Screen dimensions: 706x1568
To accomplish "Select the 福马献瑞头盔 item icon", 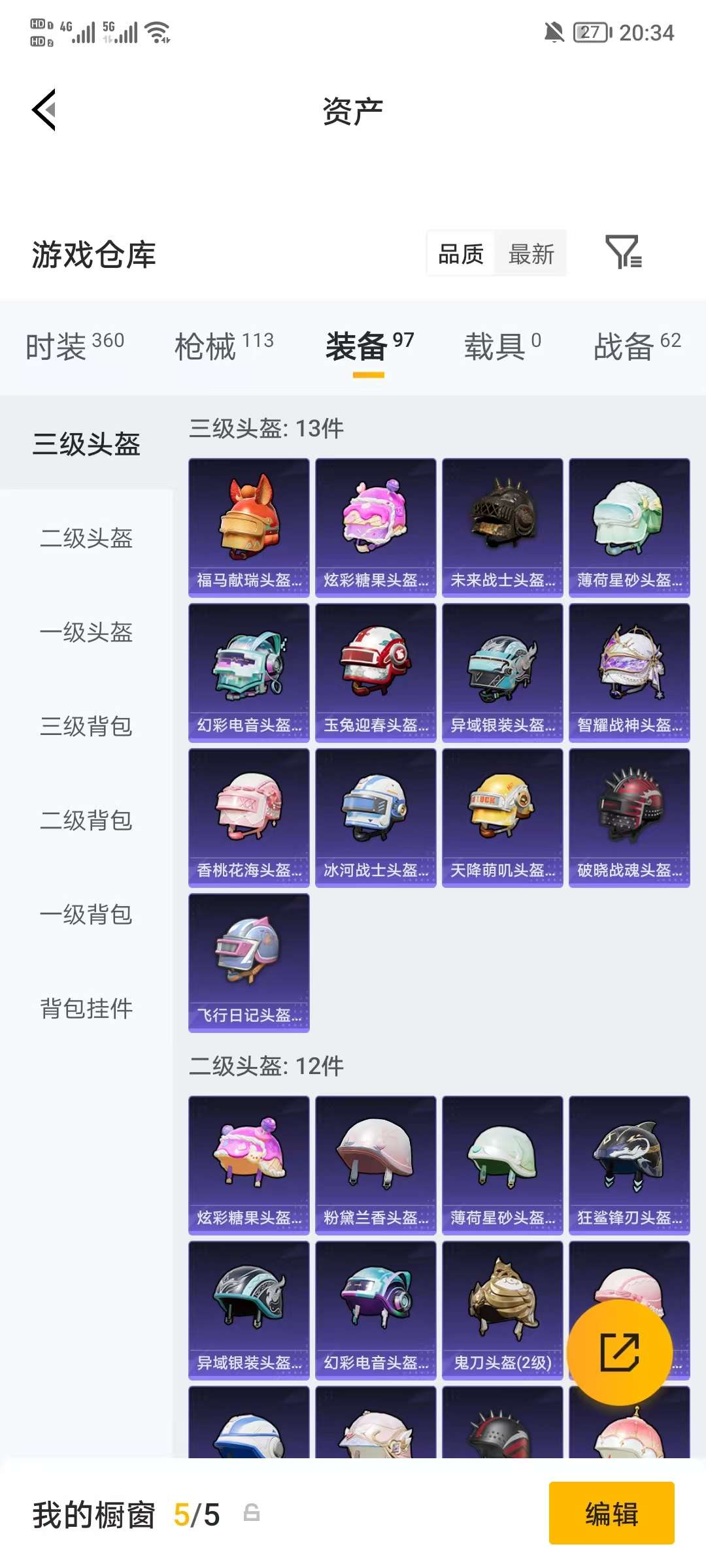I will [249, 523].
